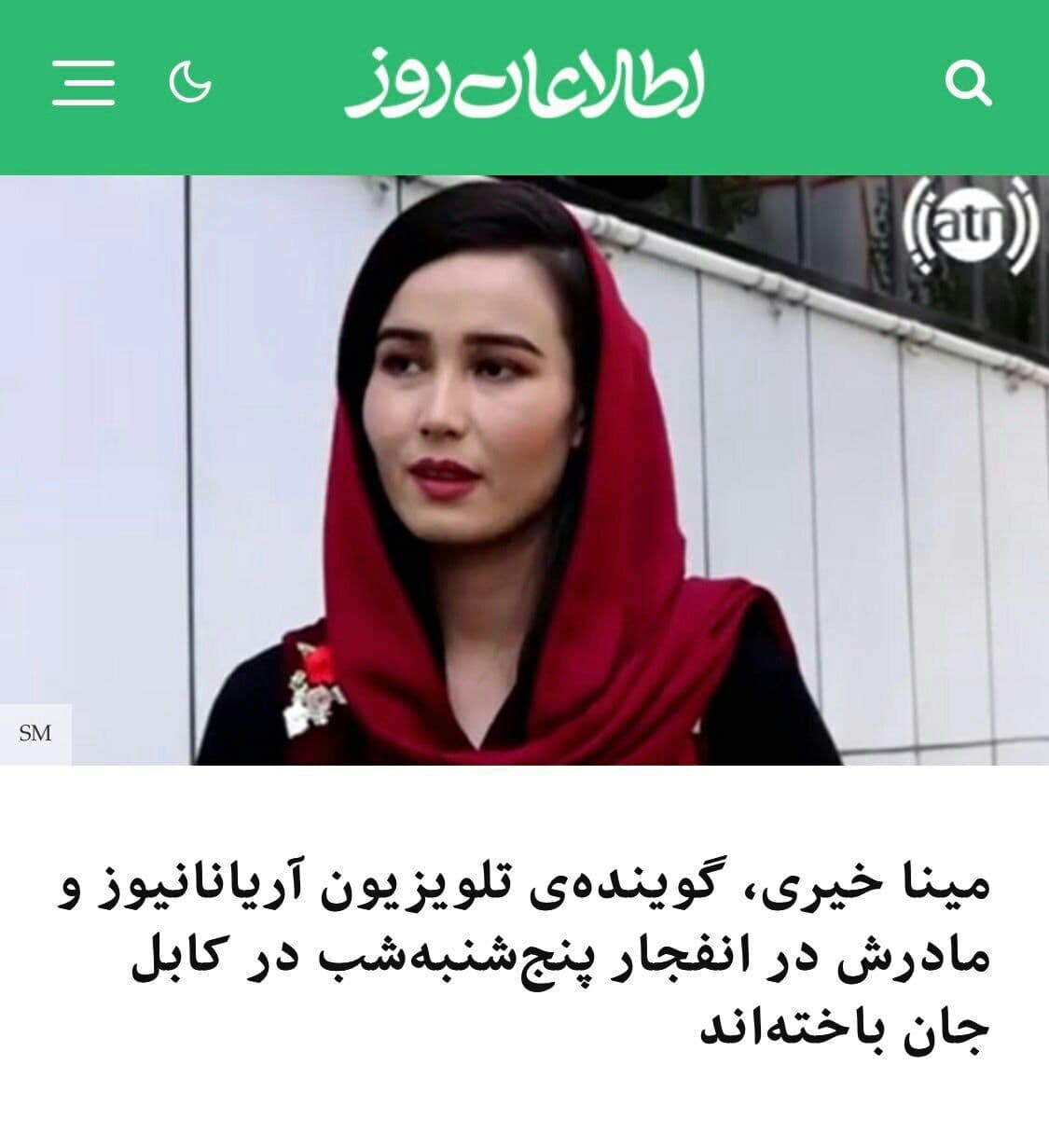
Task: Open the article photo
Action: 524,470
